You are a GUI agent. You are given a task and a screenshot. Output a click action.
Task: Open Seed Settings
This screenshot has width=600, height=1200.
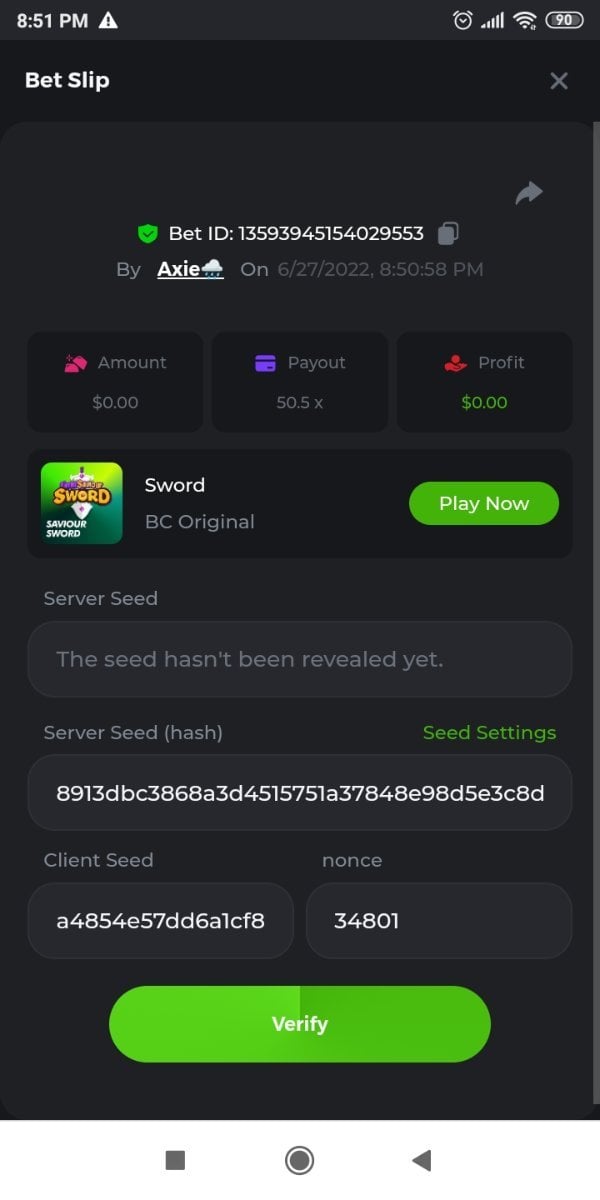pyautogui.click(x=489, y=733)
